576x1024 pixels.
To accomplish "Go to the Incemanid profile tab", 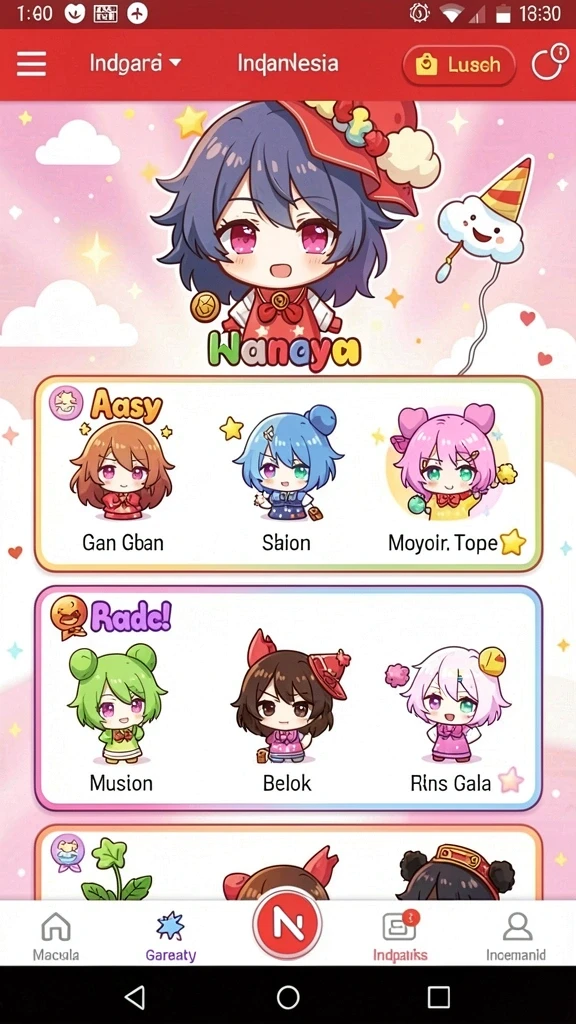I will coord(516,936).
